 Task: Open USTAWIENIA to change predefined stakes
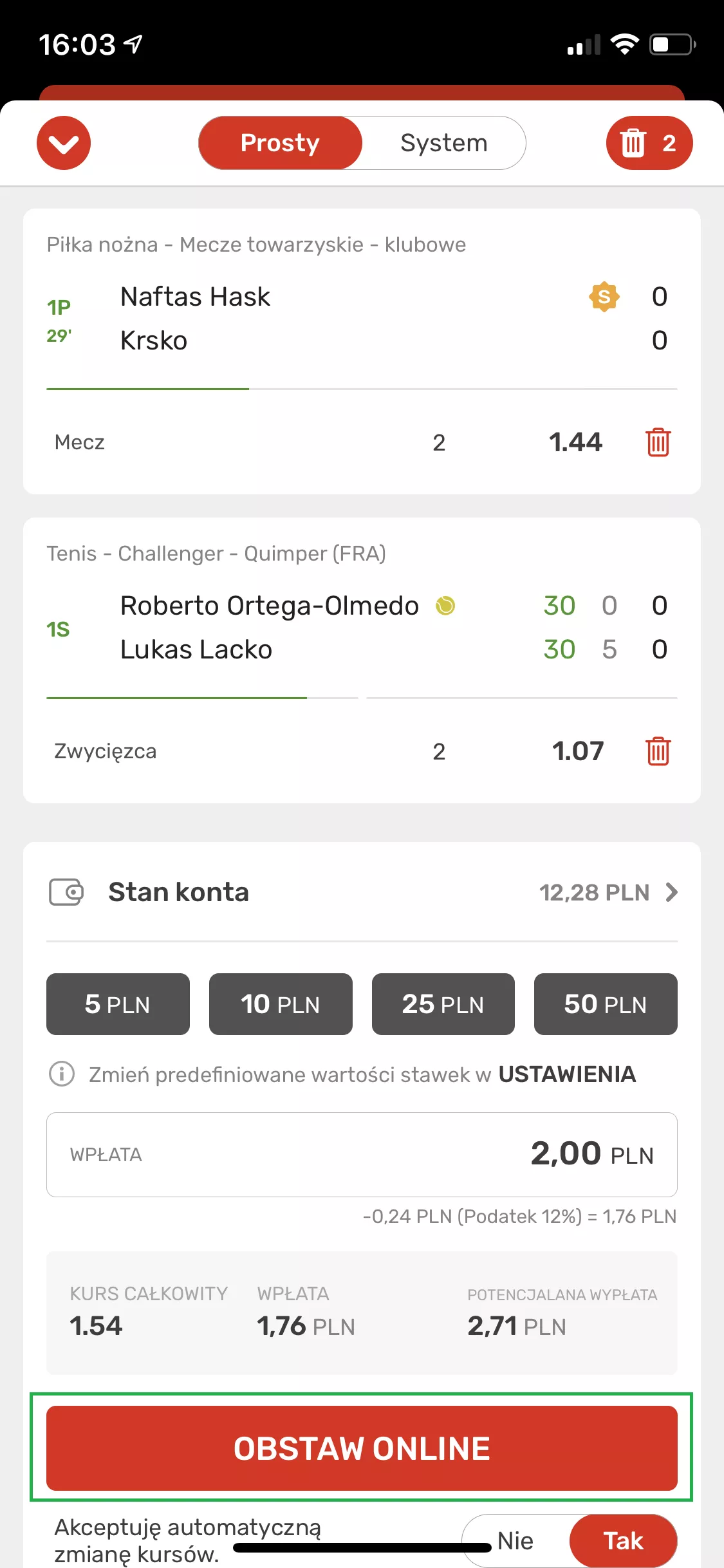[x=567, y=1074]
